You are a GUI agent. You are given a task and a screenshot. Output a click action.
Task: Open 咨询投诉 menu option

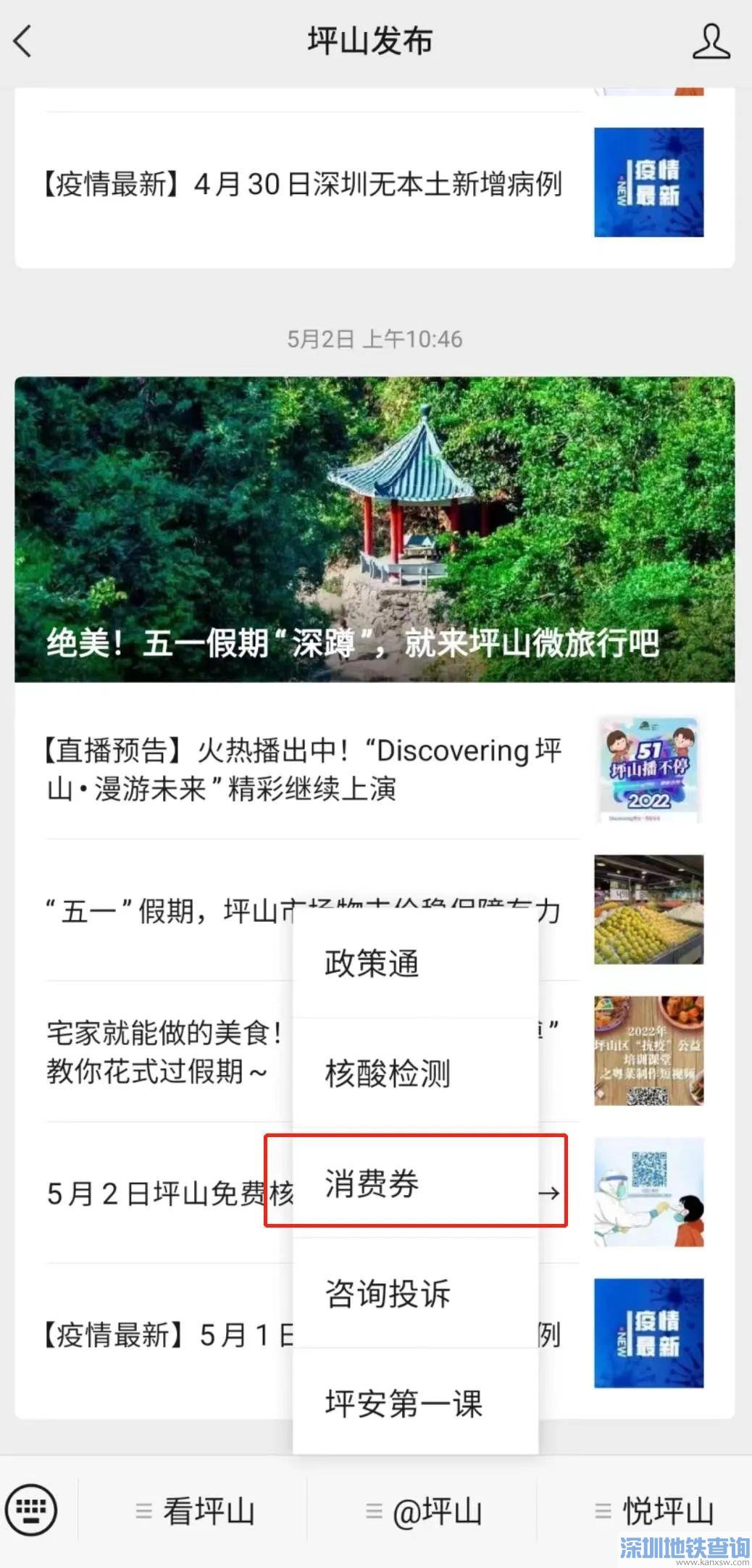(415, 1294)
